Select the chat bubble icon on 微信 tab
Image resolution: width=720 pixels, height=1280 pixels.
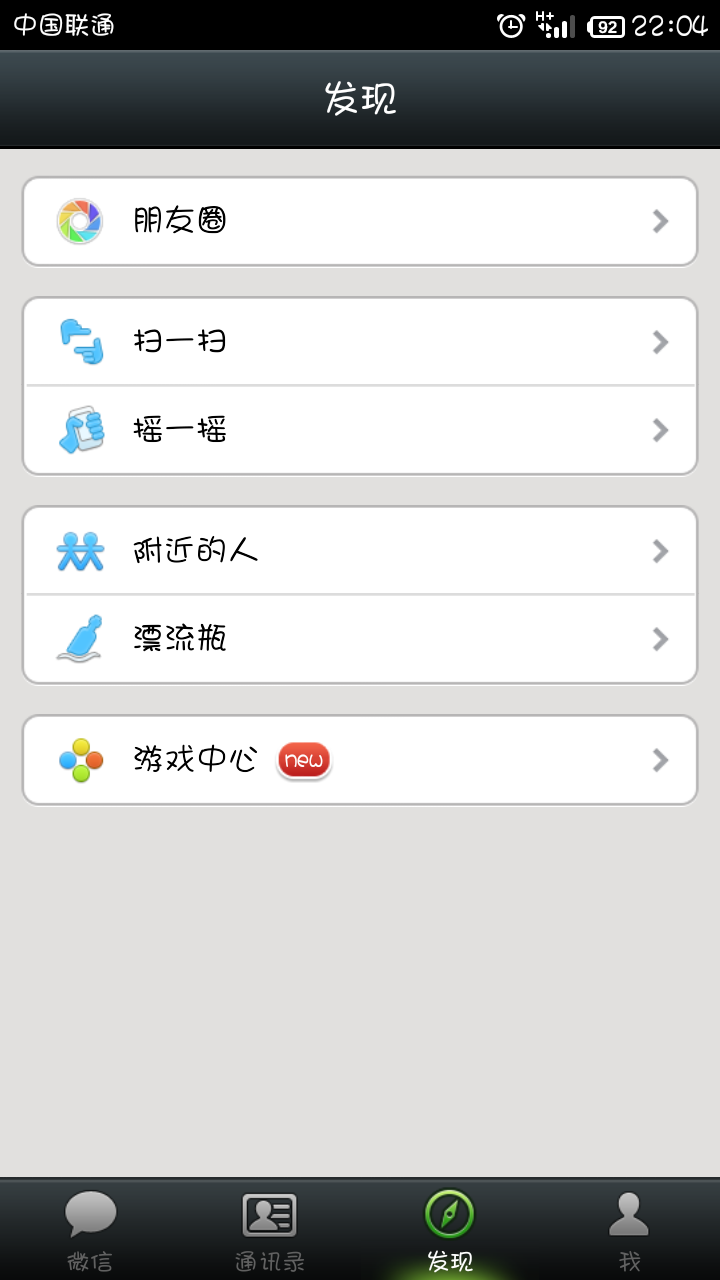90,1212
